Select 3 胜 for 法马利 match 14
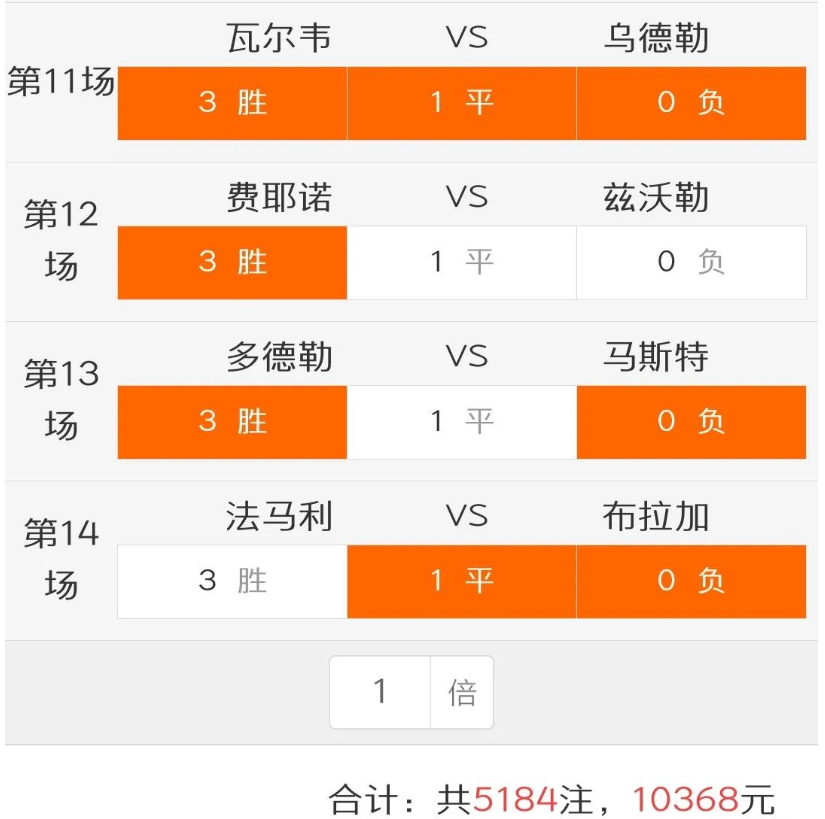This screenshot has height=819, width=825. point(232,582)
